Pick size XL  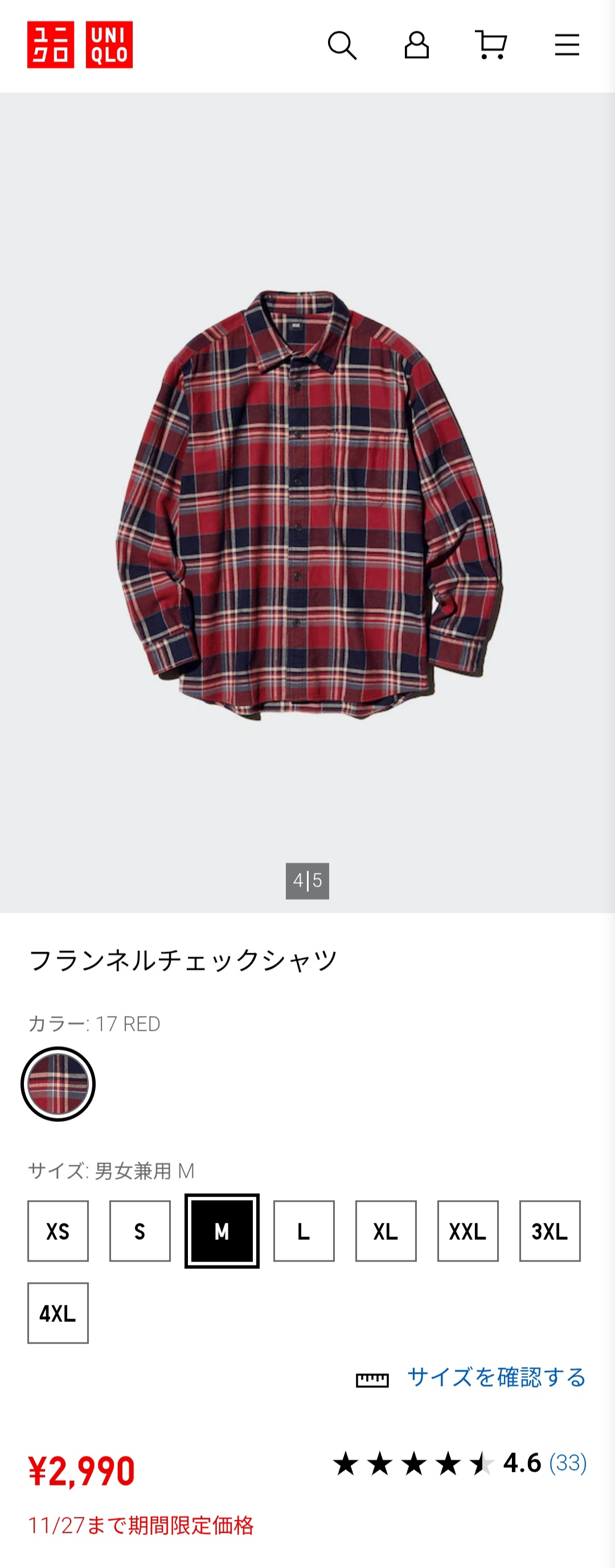pos(386,1231)
